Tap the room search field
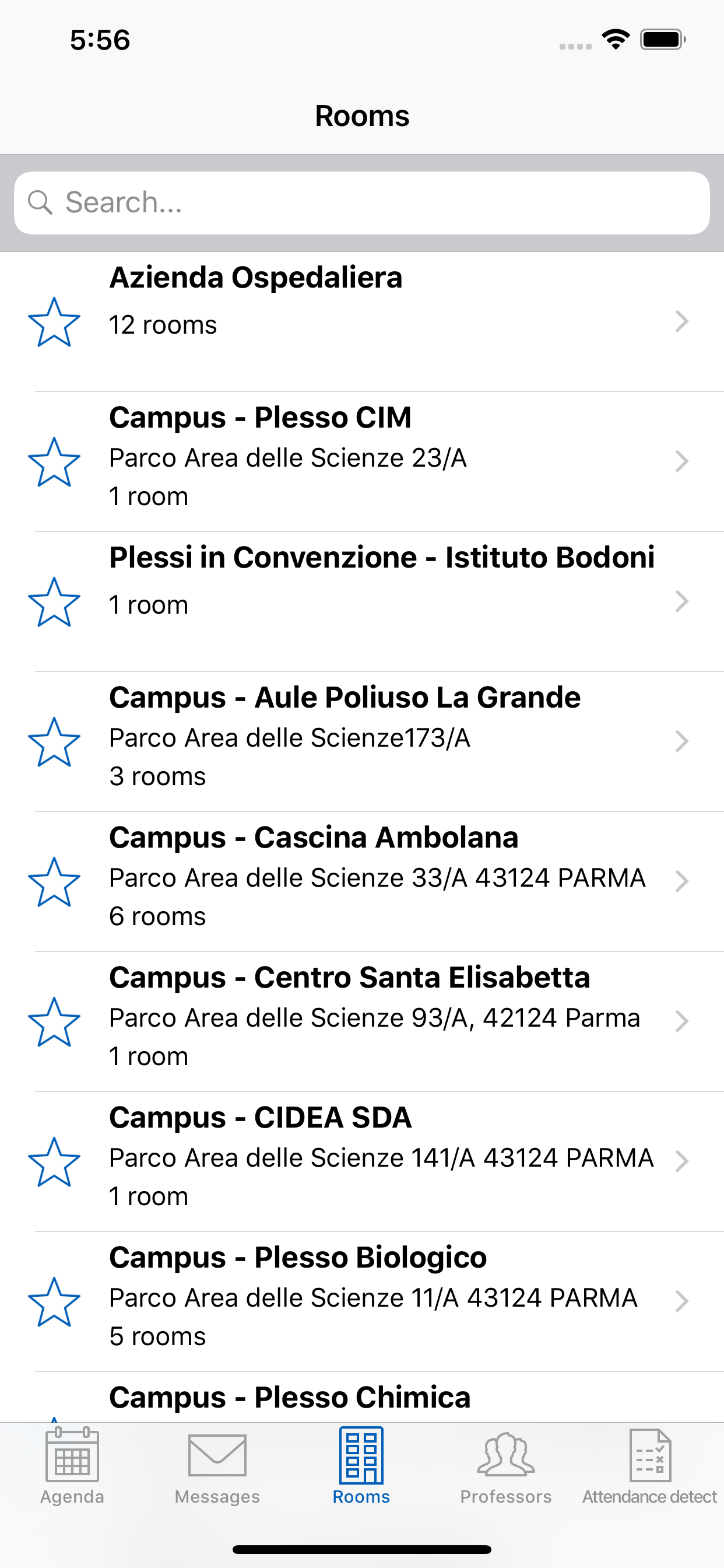 (362, 202)
